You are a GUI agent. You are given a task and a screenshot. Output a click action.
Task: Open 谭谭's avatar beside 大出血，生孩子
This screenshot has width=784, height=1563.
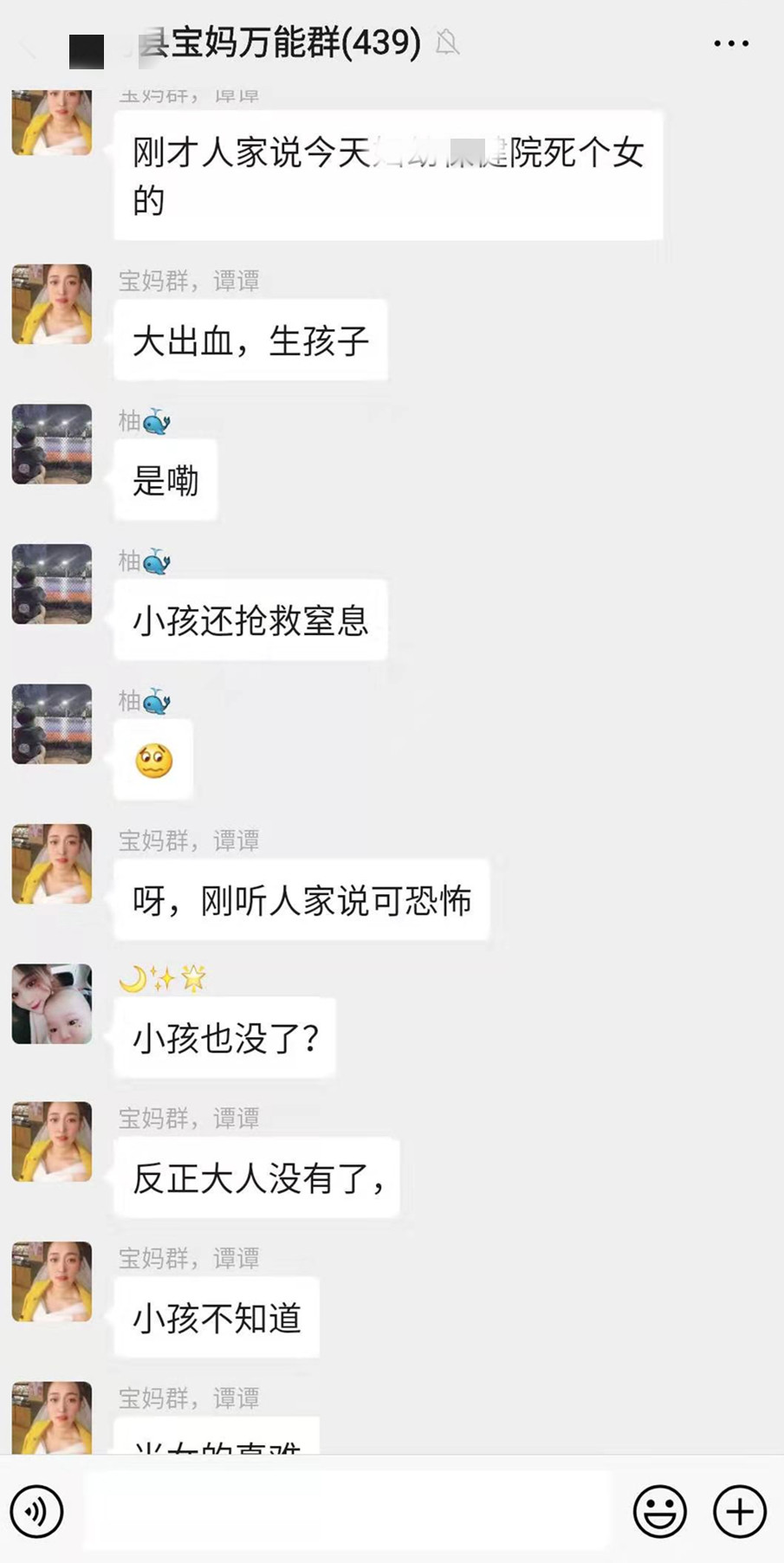point(52,304)
